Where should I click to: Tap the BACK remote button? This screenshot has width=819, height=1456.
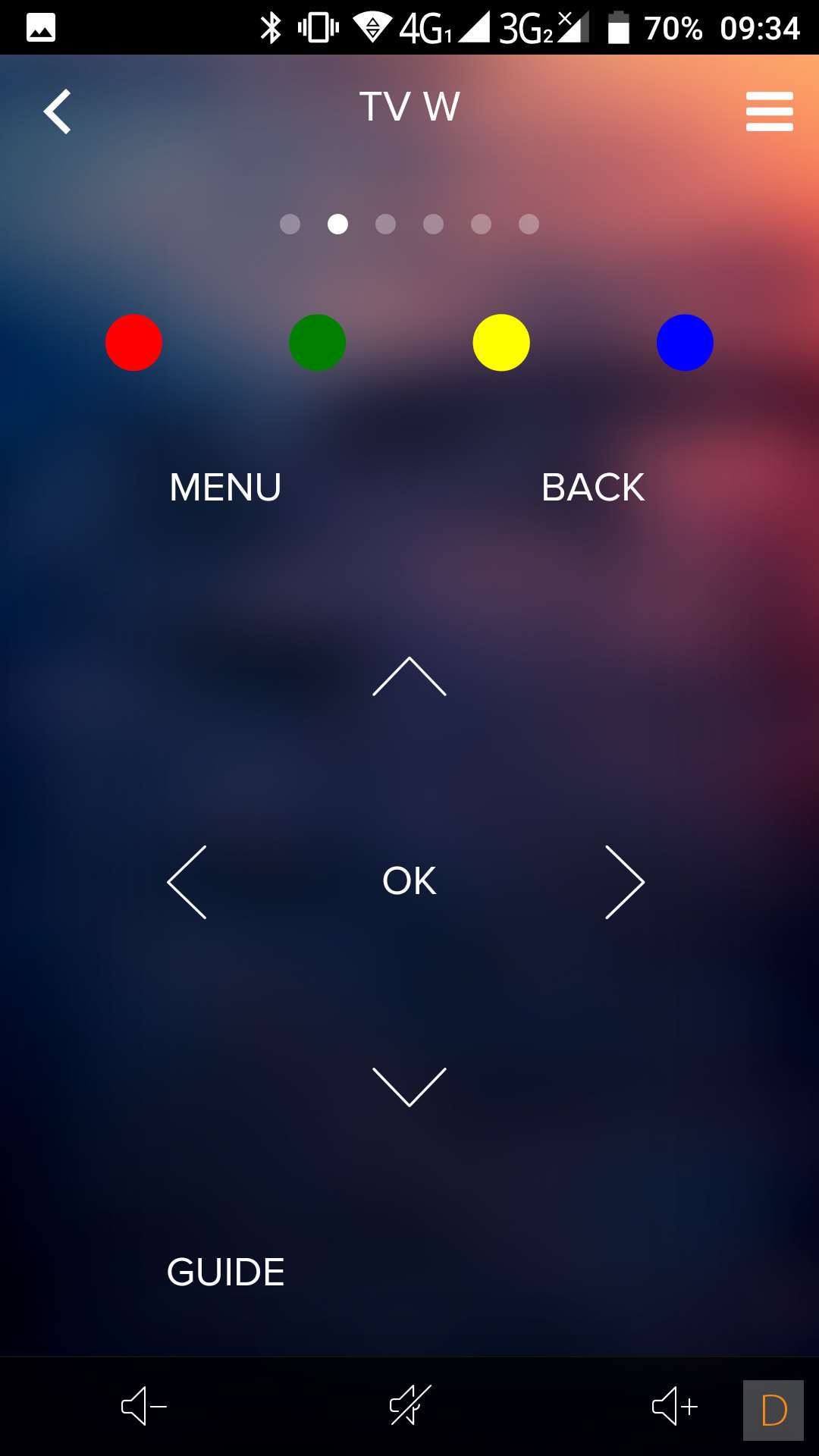[593, 487]
